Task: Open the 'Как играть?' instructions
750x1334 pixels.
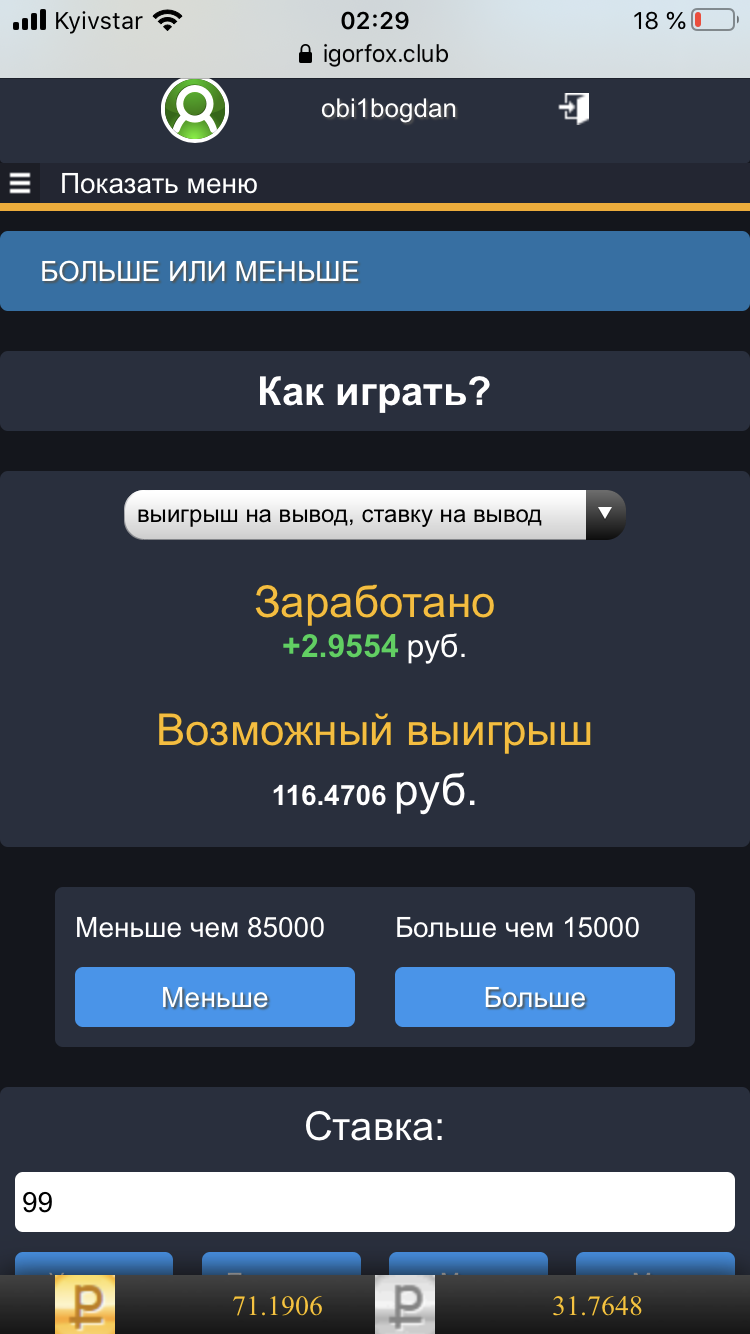Action: [374, 392]
